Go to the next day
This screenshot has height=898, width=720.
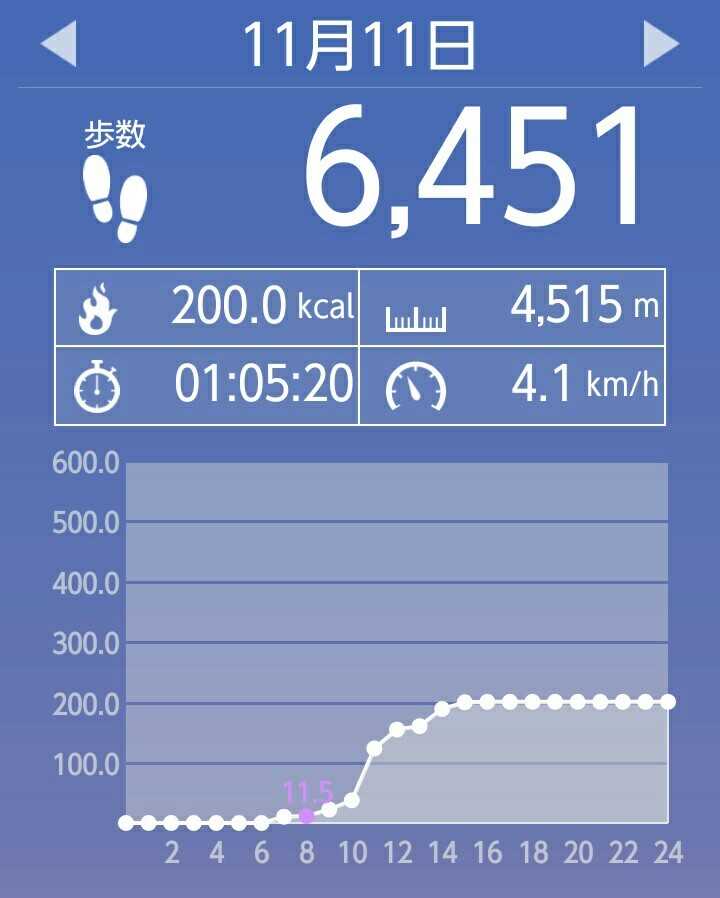[x=661, y=44]
